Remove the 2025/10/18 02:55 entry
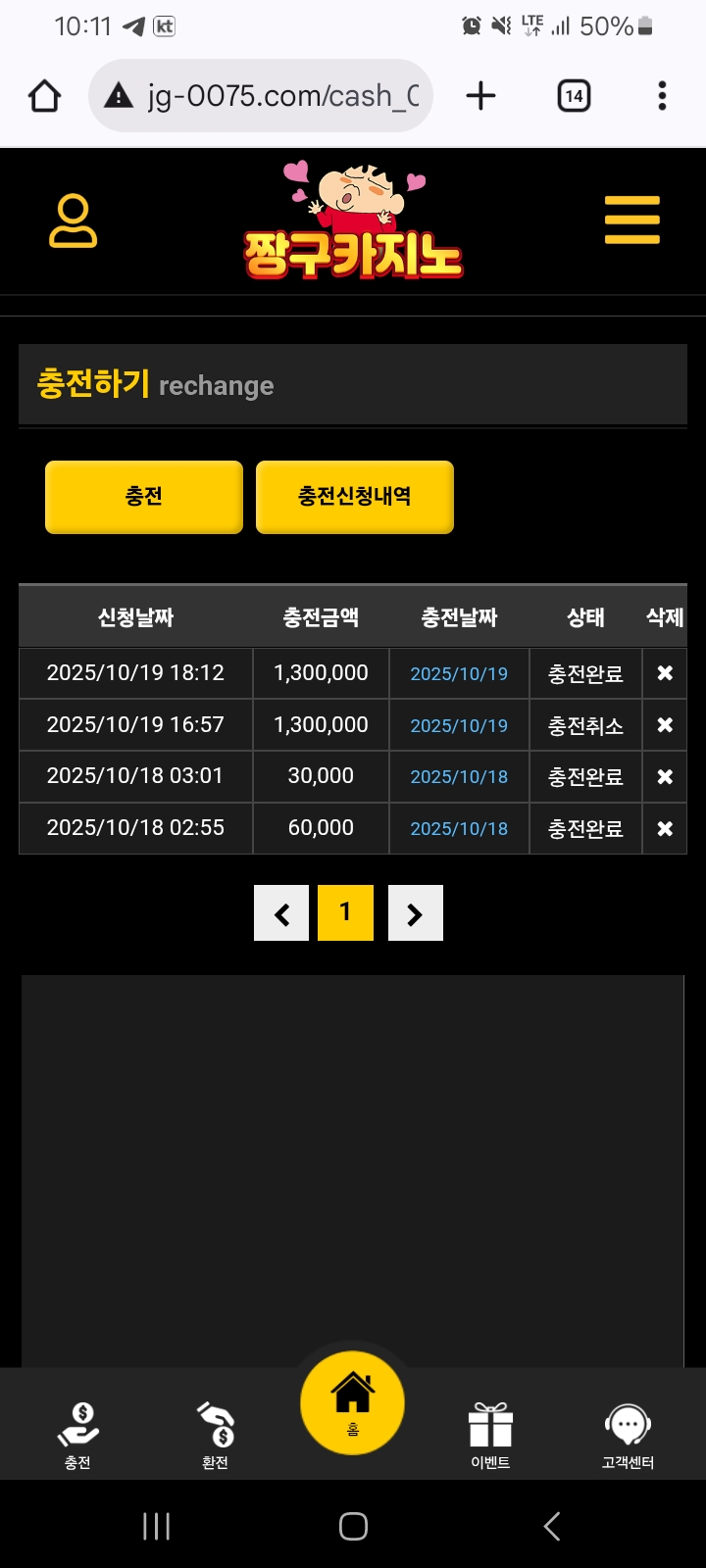Viewport: 706px width, 1568px height. (665, 828)
